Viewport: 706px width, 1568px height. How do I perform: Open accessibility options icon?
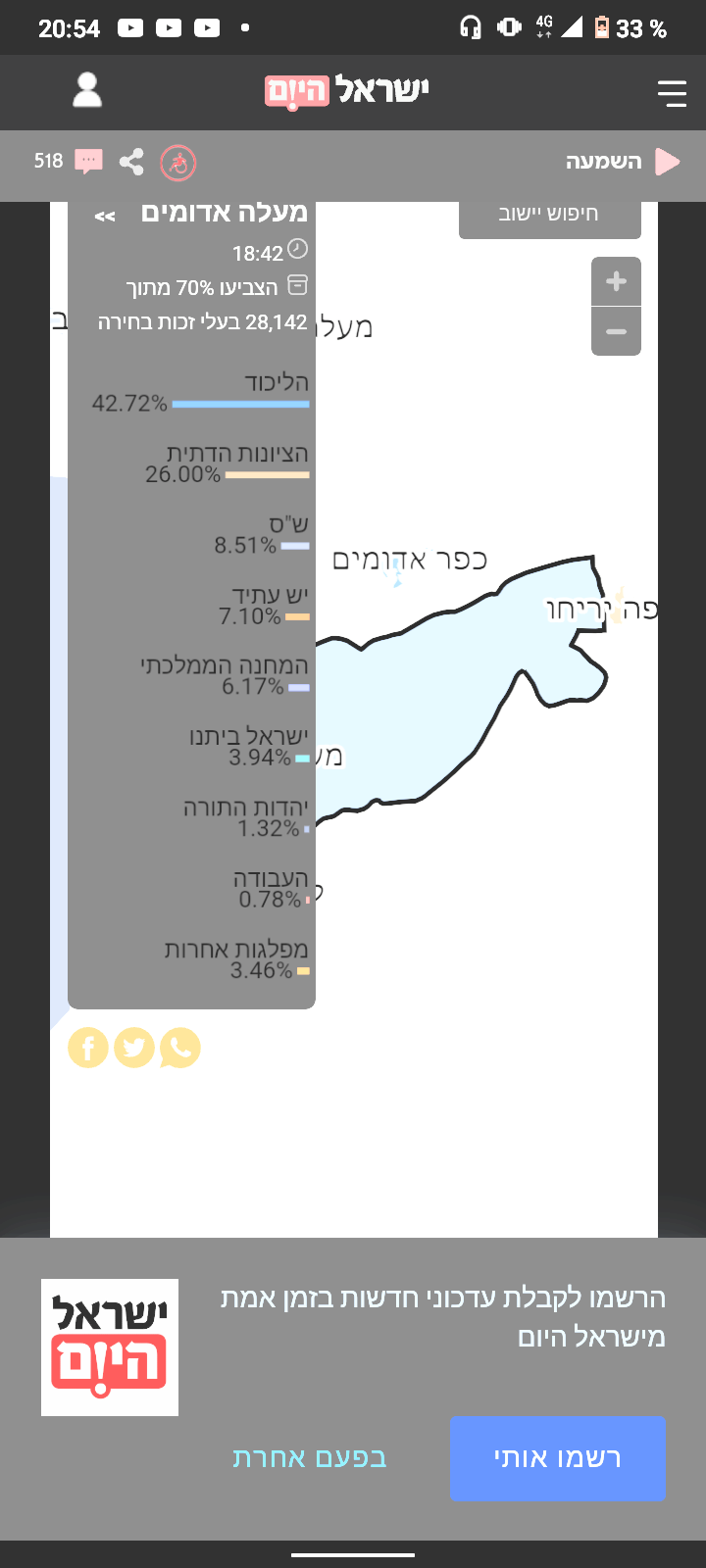(178, 162)
